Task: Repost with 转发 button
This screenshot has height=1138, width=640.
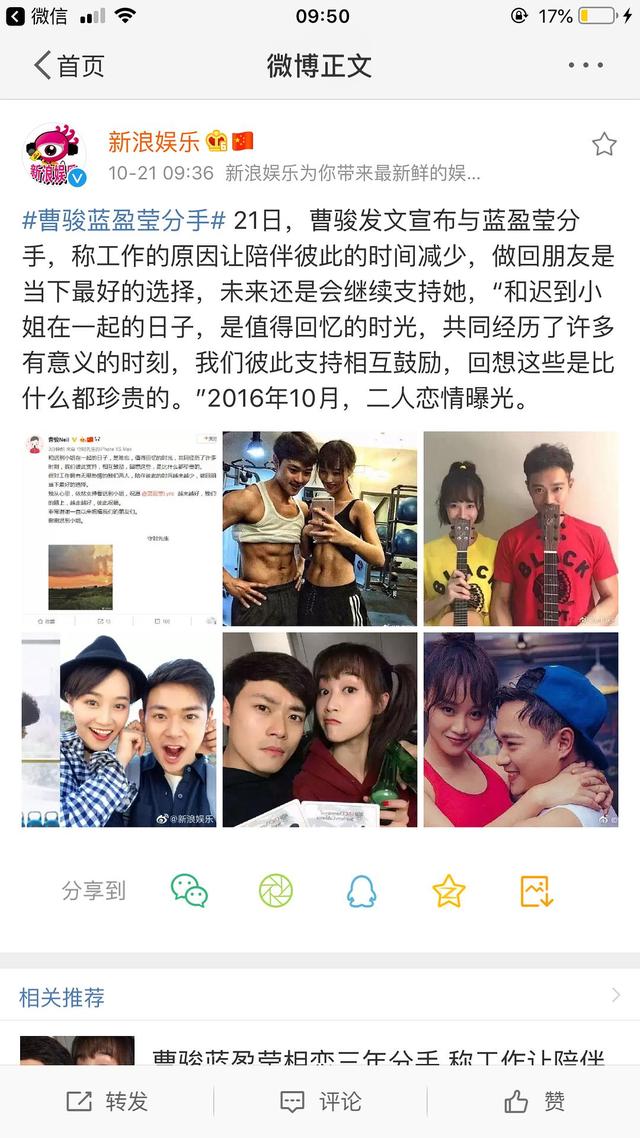Action: tap(107, 1101)
